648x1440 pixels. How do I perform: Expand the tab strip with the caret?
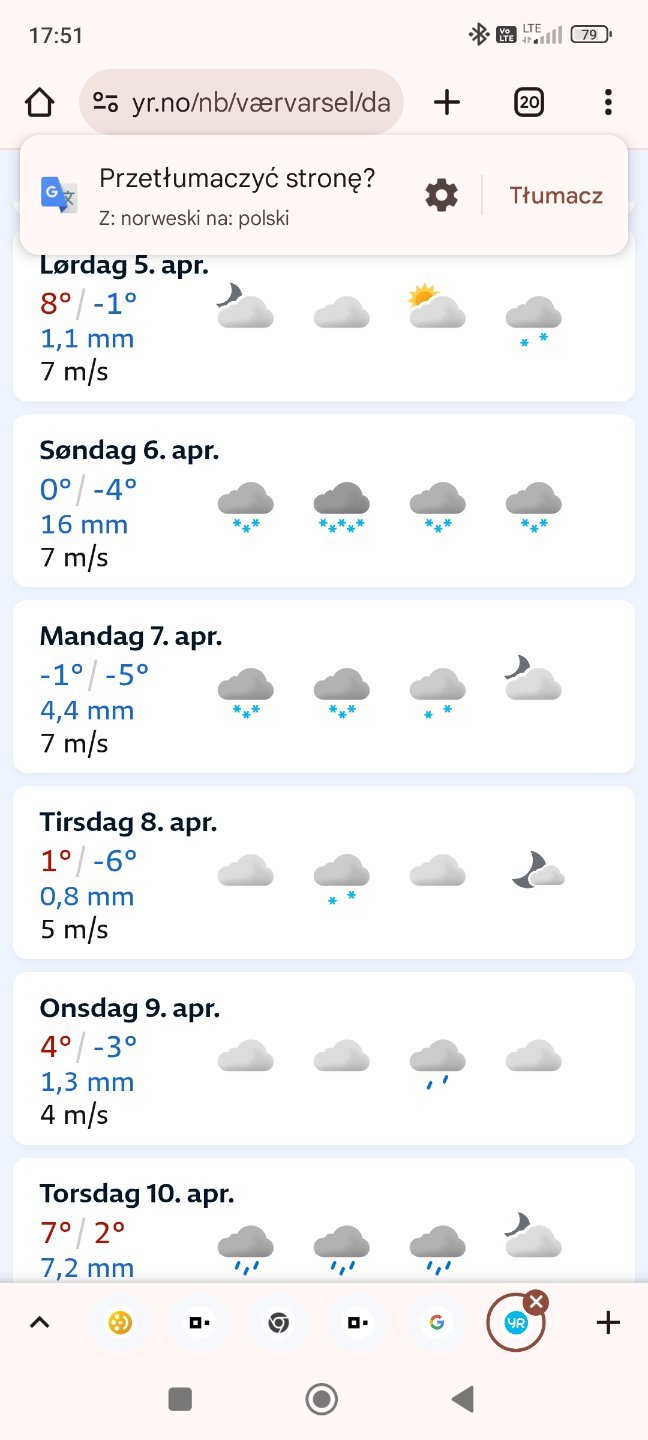click(x=39, y=1323)
